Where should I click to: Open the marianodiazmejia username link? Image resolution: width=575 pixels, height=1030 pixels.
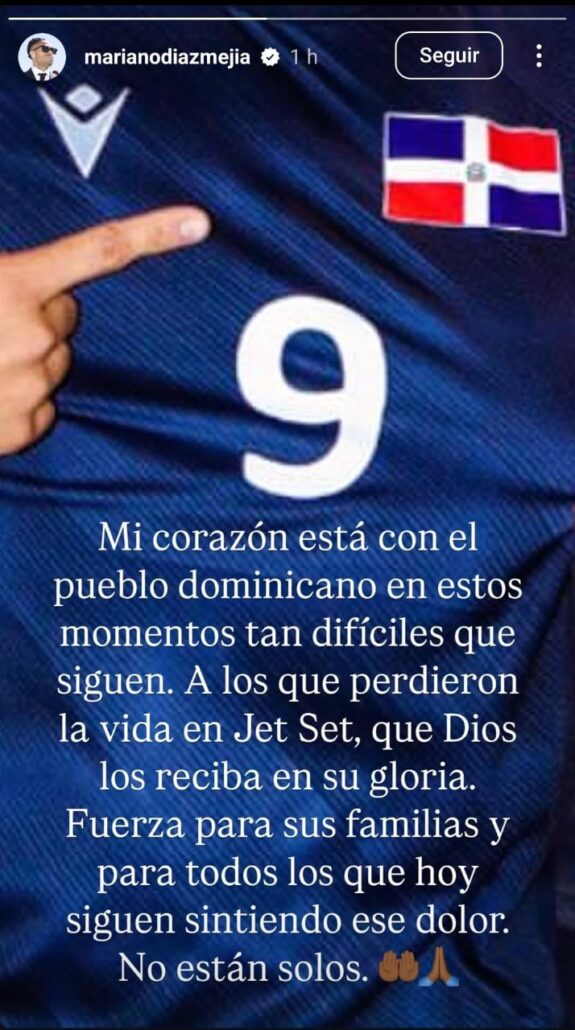click(167, 58)
